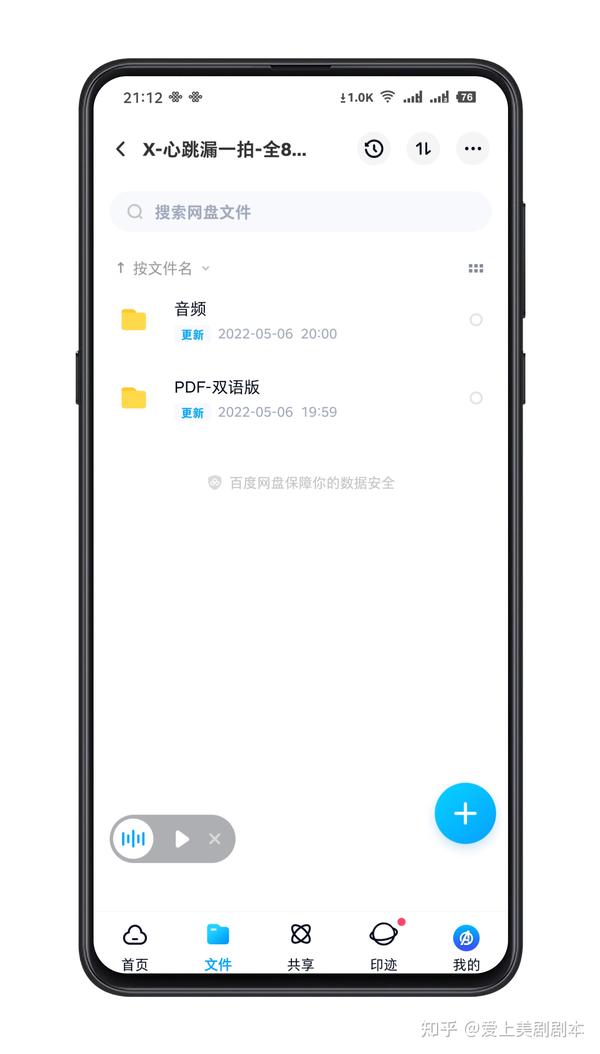Switch to the grid view layout
This screenshot has height=1054, width=600.
pyautogui.click(x=476, y=268)
